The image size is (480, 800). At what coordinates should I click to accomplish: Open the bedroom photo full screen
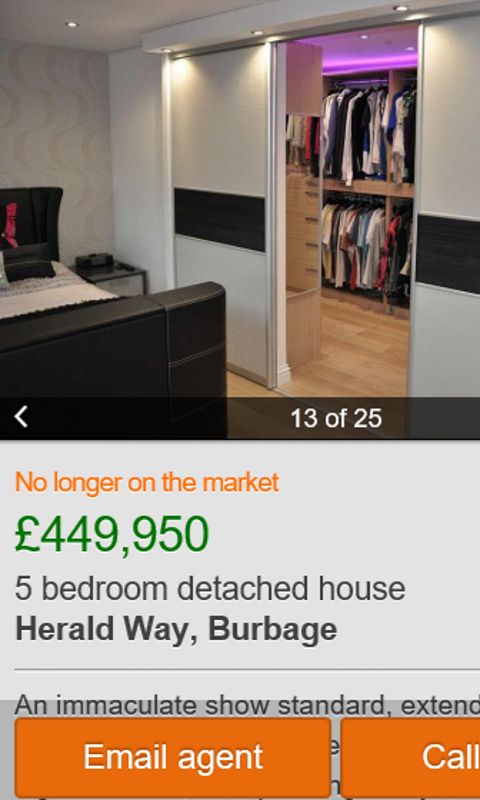[240, 199]
